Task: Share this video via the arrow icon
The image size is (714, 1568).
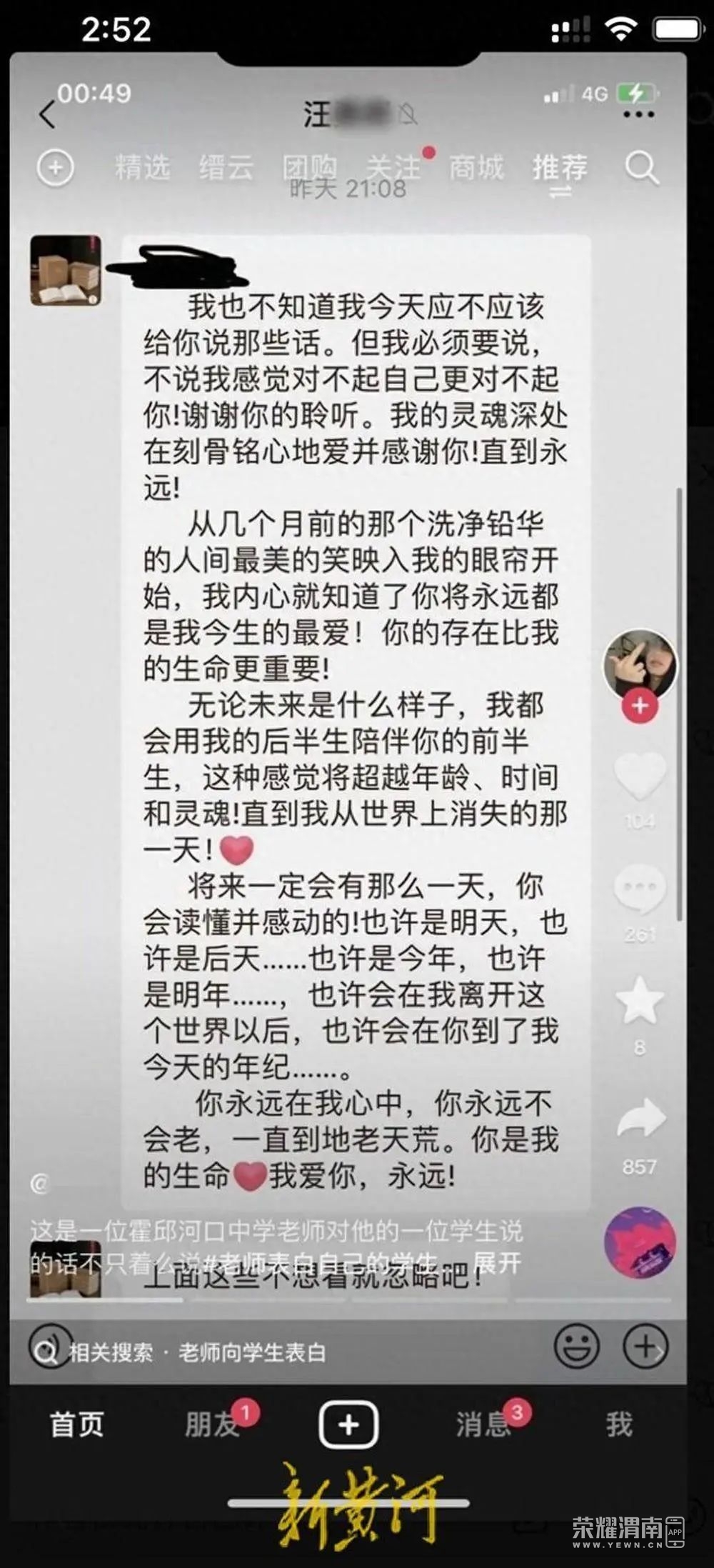Action: [640, 1118]
